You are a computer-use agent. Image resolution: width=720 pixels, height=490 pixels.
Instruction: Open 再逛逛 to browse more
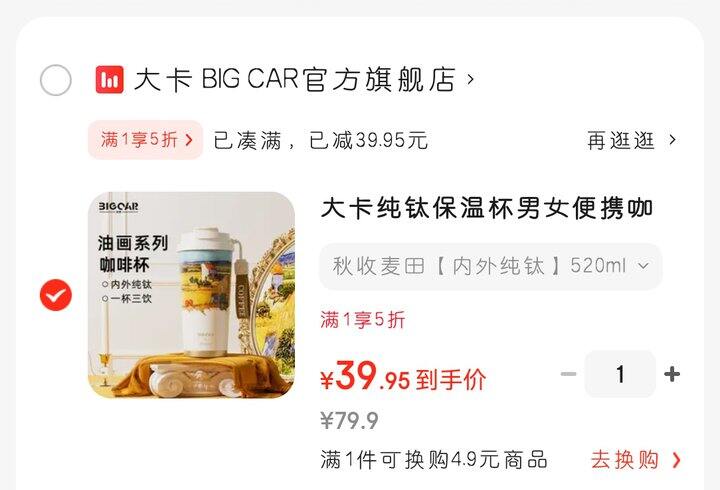click(x=631, y=140)
